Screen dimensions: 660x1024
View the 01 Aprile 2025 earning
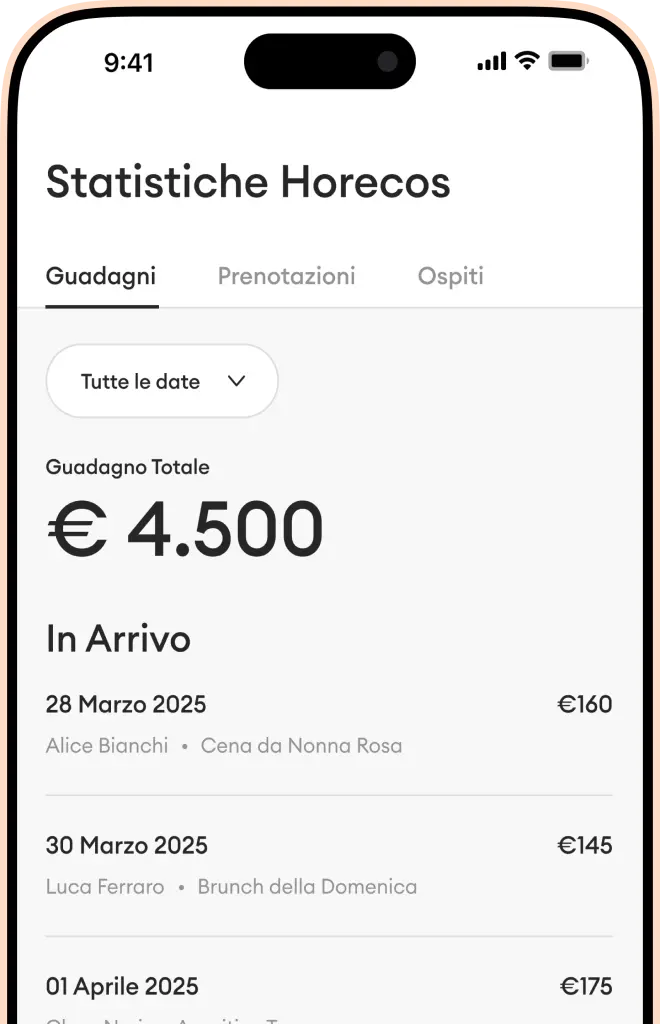(x=328, y=989)
